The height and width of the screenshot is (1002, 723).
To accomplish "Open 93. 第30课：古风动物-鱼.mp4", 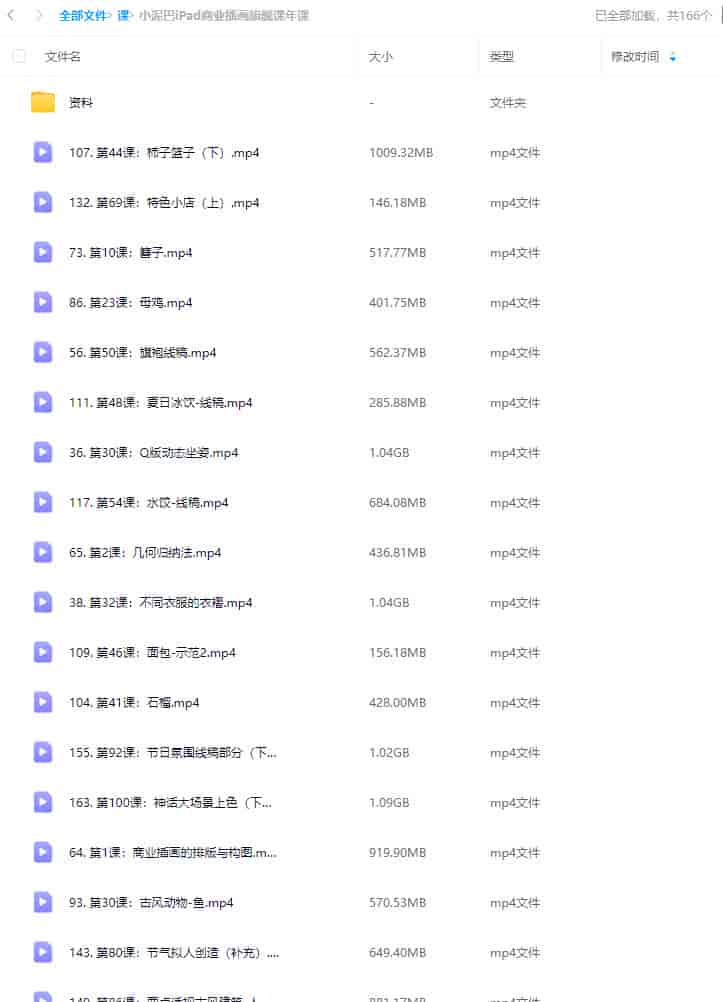I will (x=151, y=903).
